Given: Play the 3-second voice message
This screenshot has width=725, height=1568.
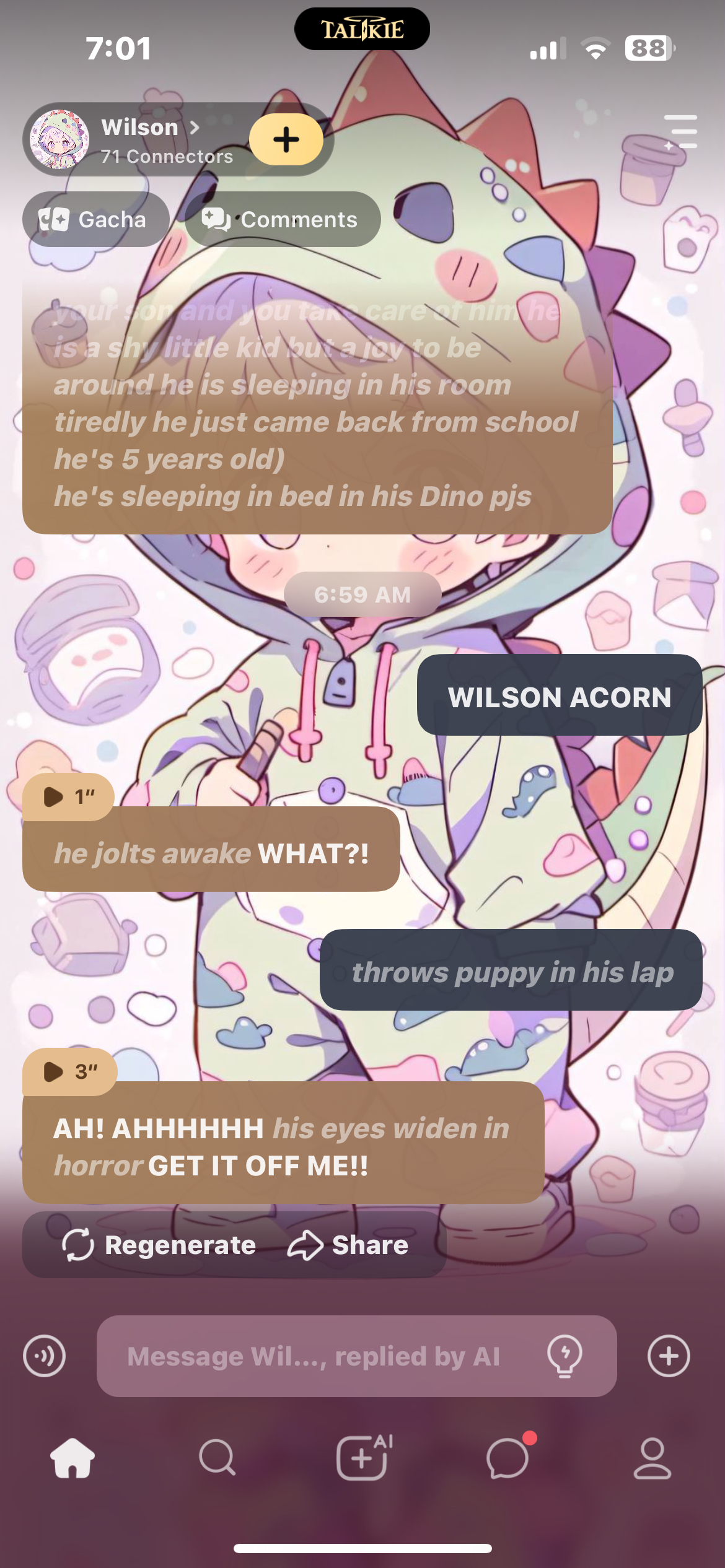Looking at the screenshot, I should click(x=69, y=1071).
